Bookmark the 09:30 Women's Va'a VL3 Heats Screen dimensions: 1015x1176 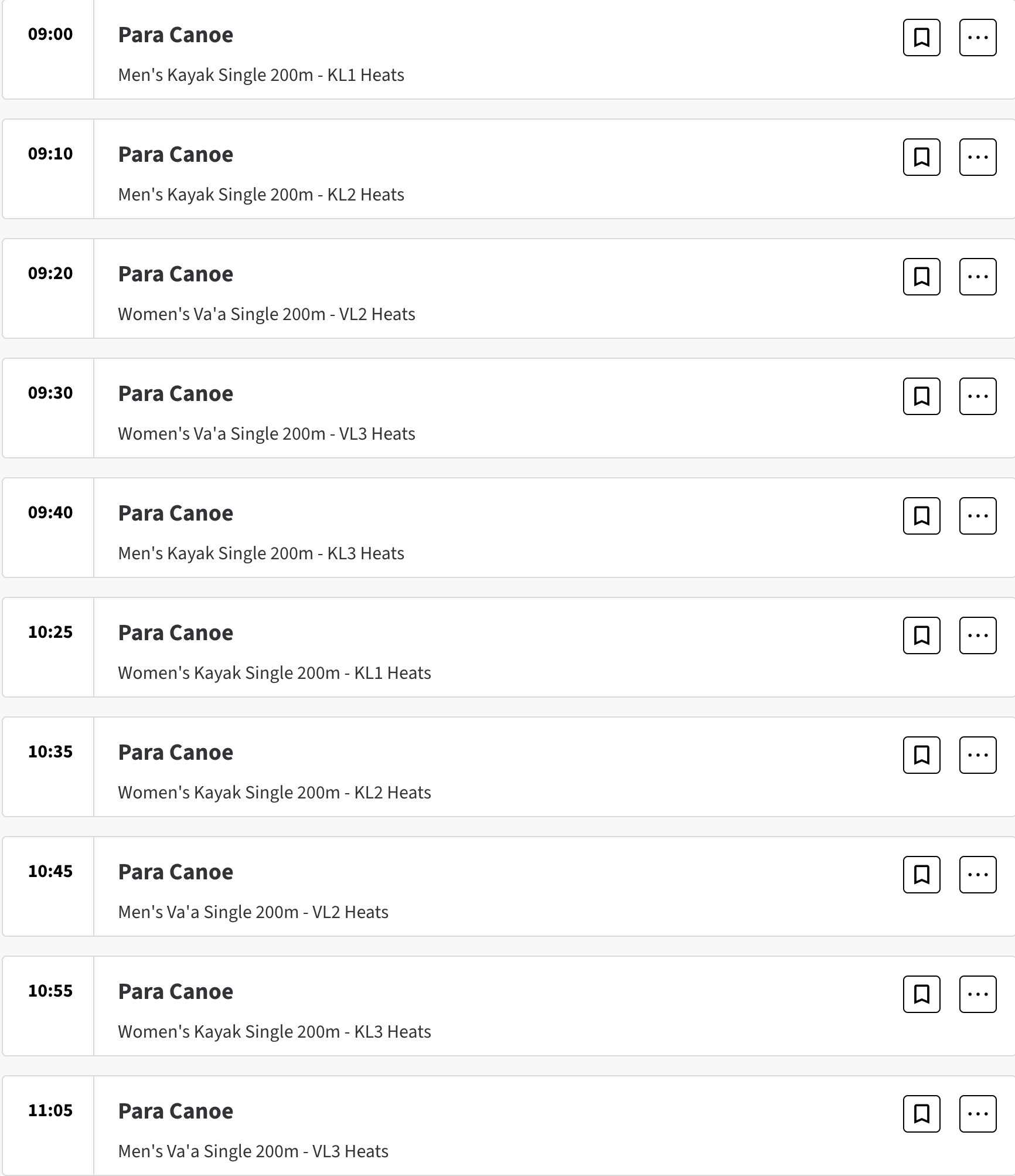pos(921,396)
